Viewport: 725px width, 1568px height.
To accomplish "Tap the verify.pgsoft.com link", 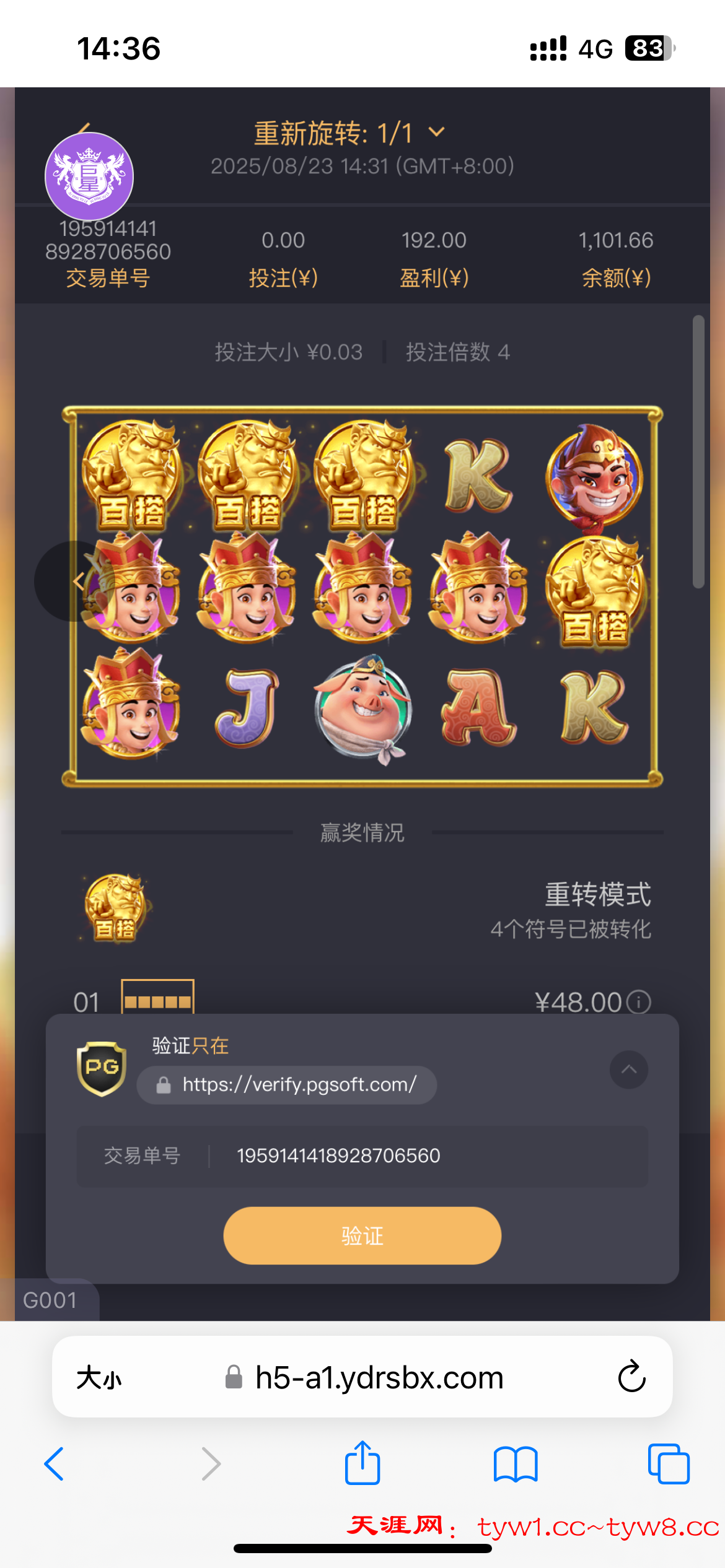I will (299, 1084).
